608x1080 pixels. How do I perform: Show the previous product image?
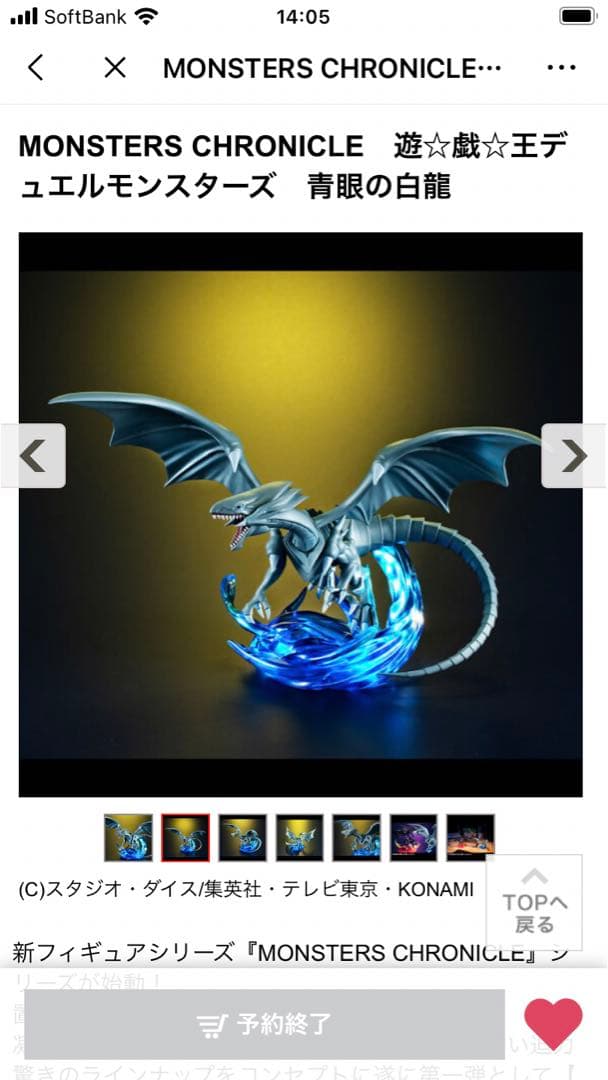(34, 456)
